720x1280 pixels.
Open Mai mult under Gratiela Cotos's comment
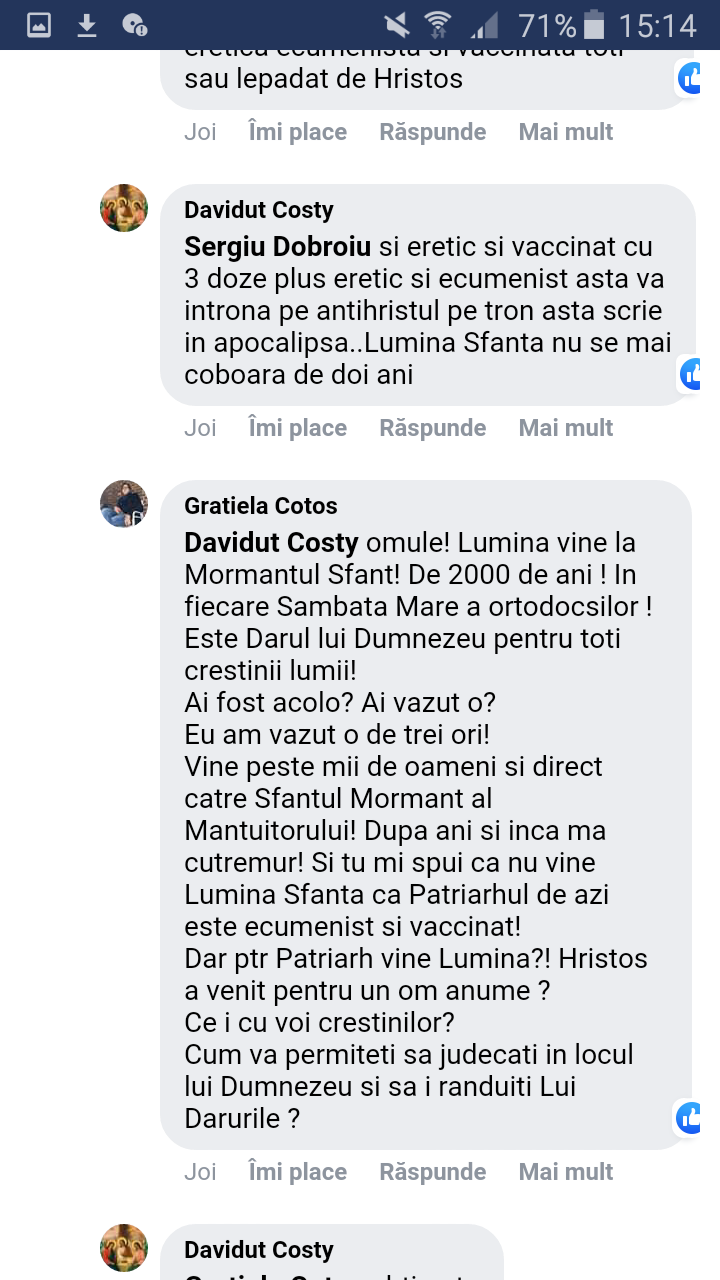tap(565, 1172)
